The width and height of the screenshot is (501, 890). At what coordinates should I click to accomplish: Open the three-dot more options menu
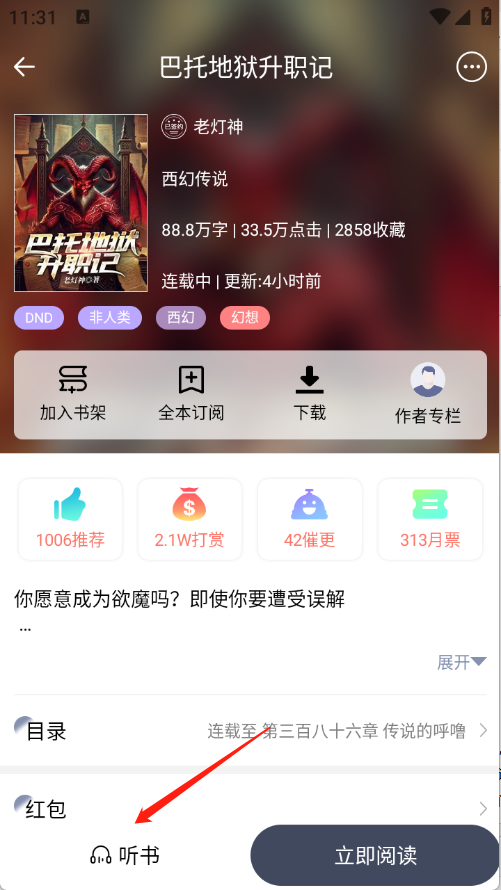(x=471, y=67)
